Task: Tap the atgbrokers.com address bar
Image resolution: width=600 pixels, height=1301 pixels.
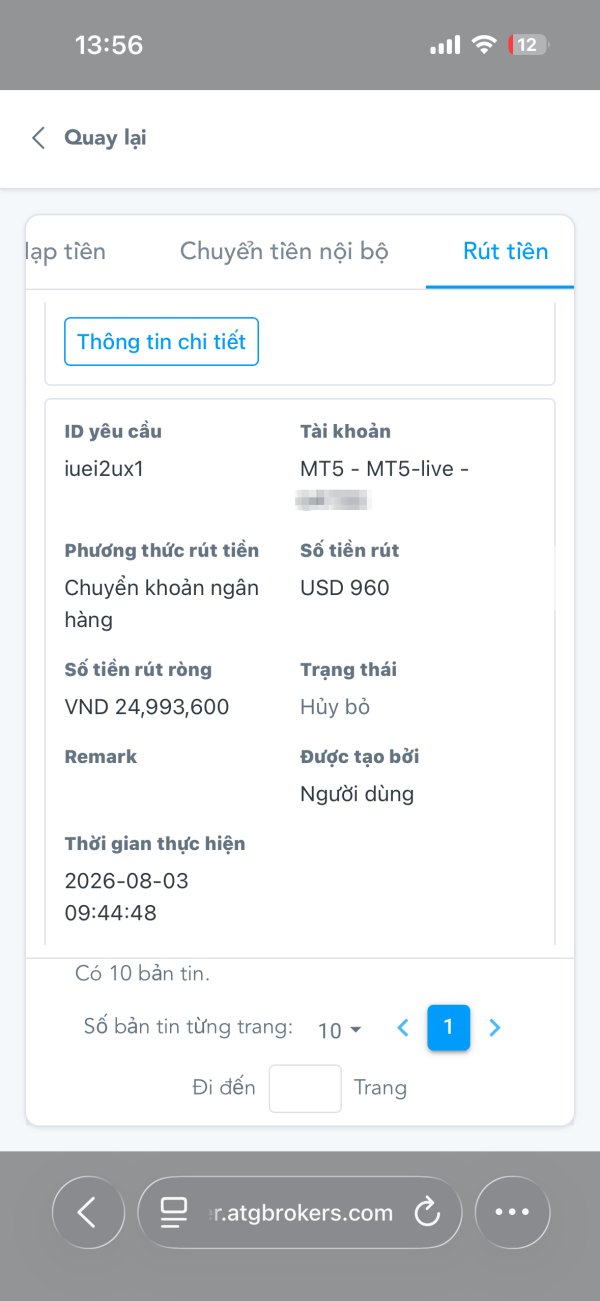Action: pyautogui.click(x=300, y=1213)
